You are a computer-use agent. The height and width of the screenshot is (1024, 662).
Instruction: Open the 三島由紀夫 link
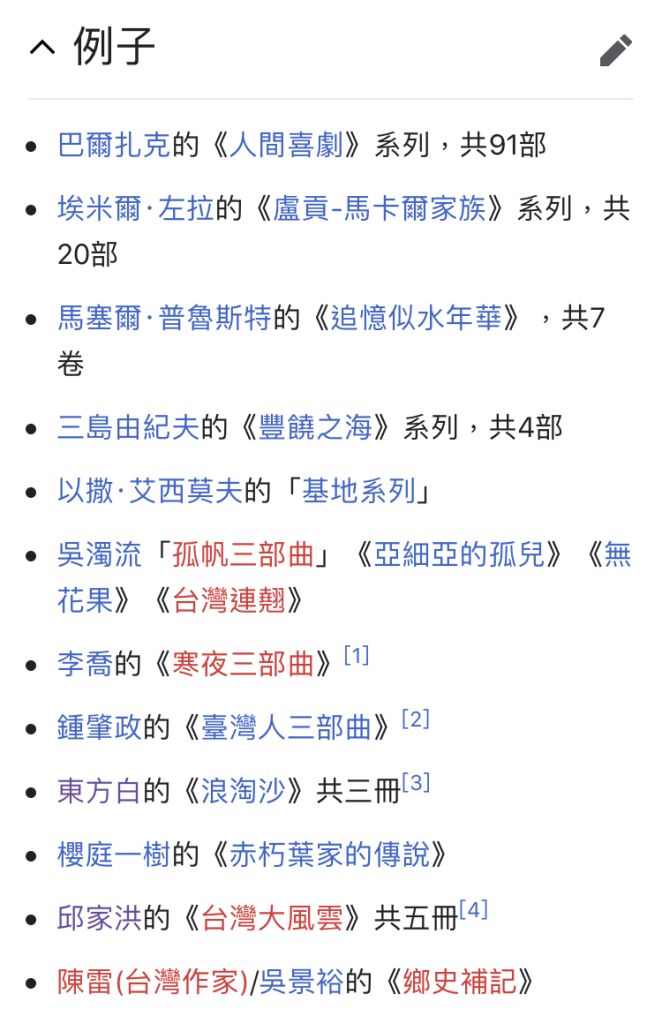click(x=128, y=428)
